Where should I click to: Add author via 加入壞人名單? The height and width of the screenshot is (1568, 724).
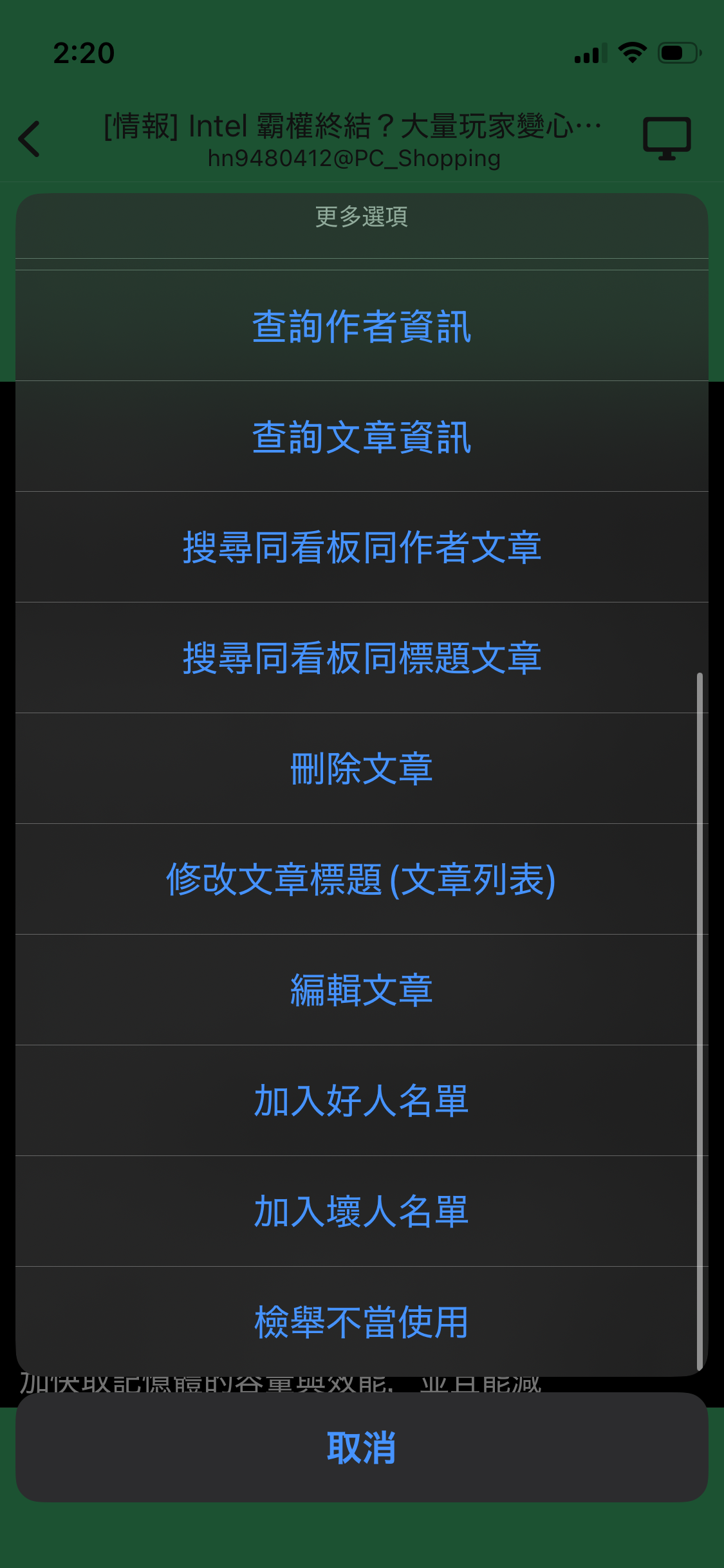click(362, 1212)
